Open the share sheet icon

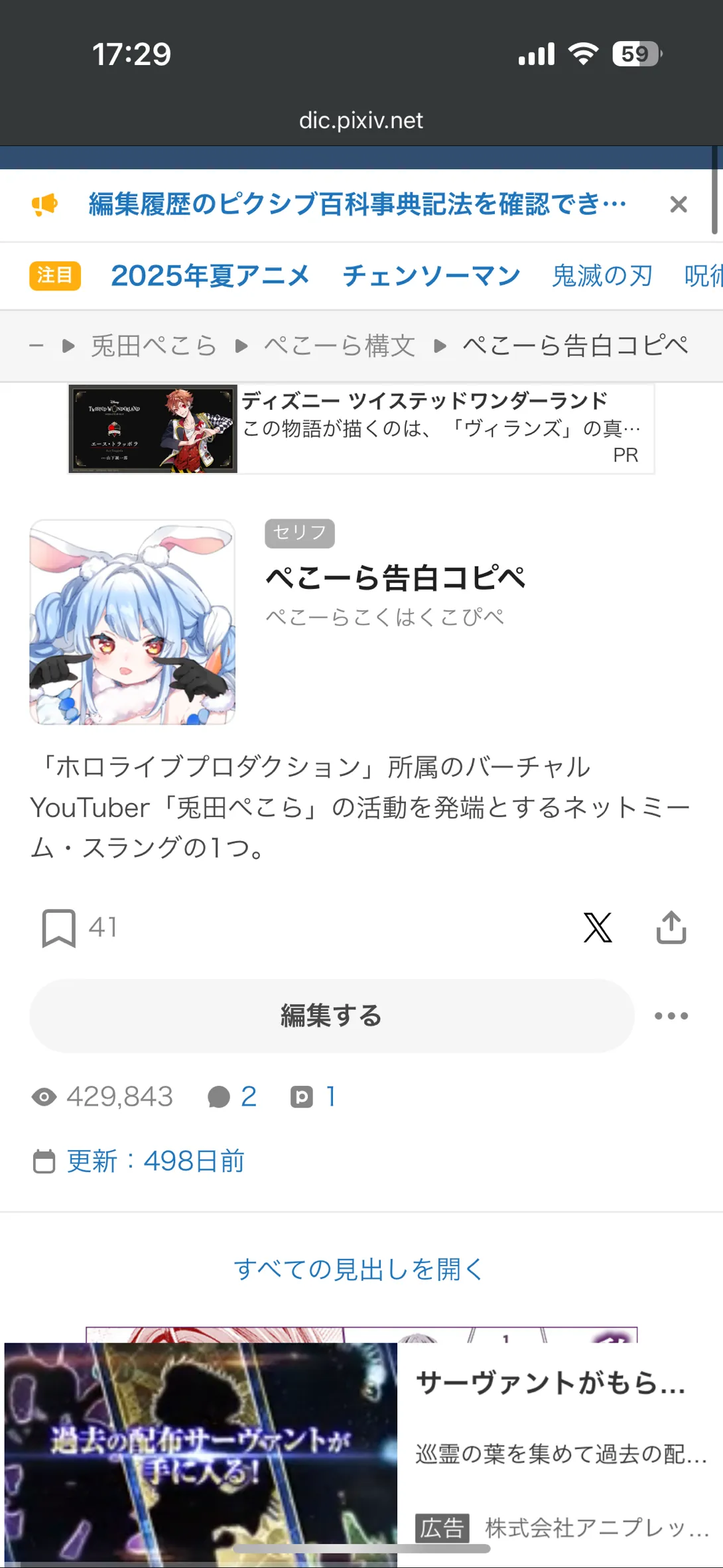click(671, 927)
